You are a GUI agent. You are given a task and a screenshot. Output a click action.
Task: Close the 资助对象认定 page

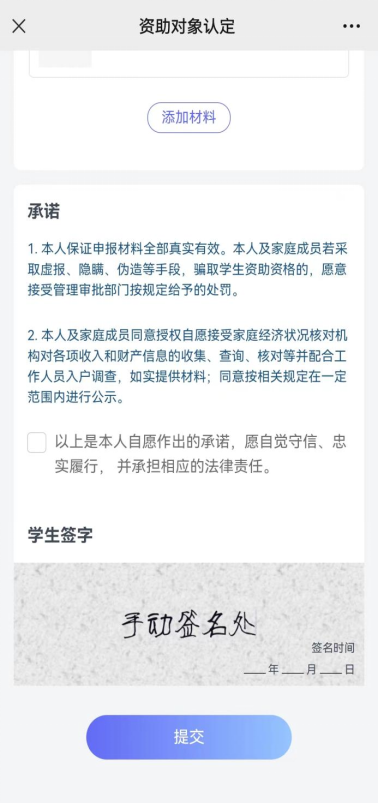pyautogui.click(x=19, y=26)
